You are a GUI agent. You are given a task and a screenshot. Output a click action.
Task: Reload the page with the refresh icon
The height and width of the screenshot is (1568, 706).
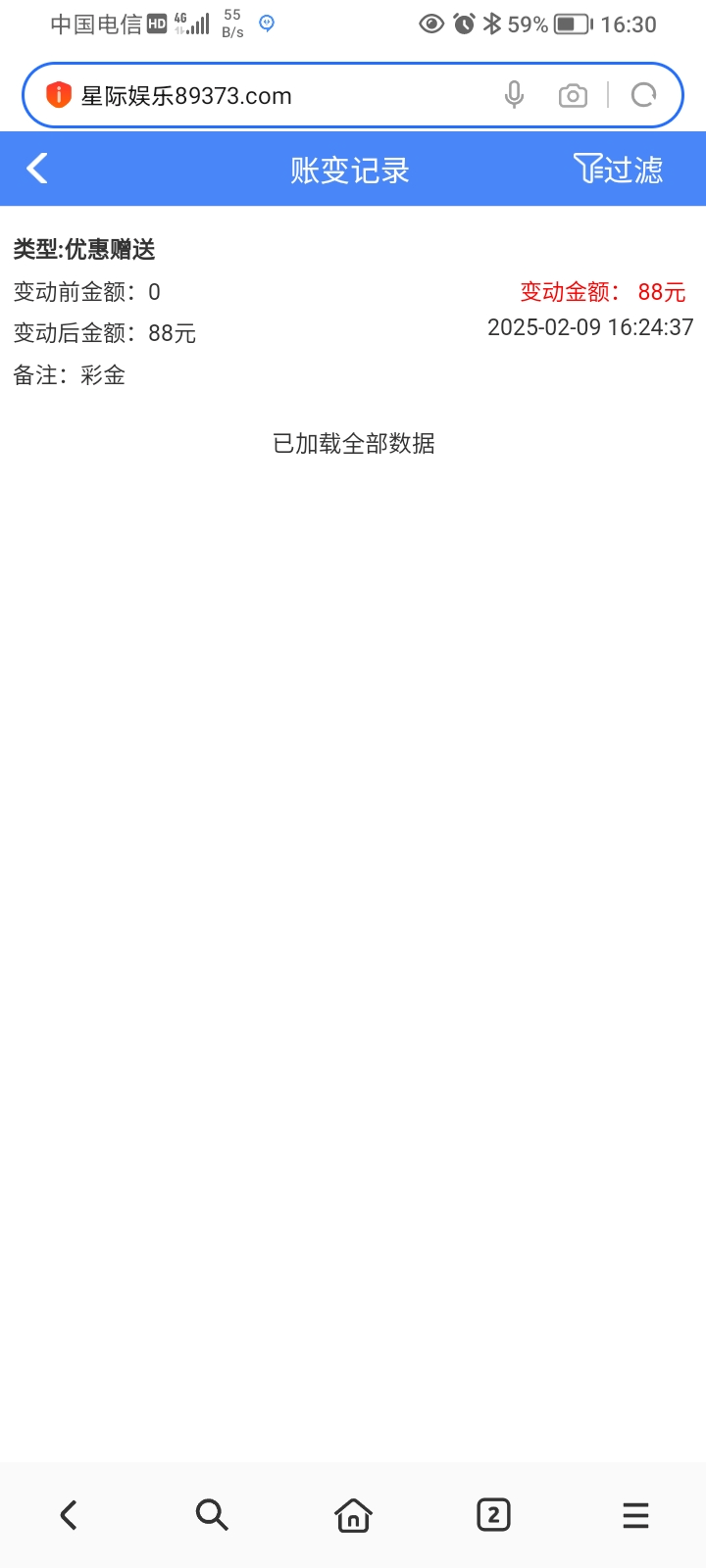[x=644, y=95]
